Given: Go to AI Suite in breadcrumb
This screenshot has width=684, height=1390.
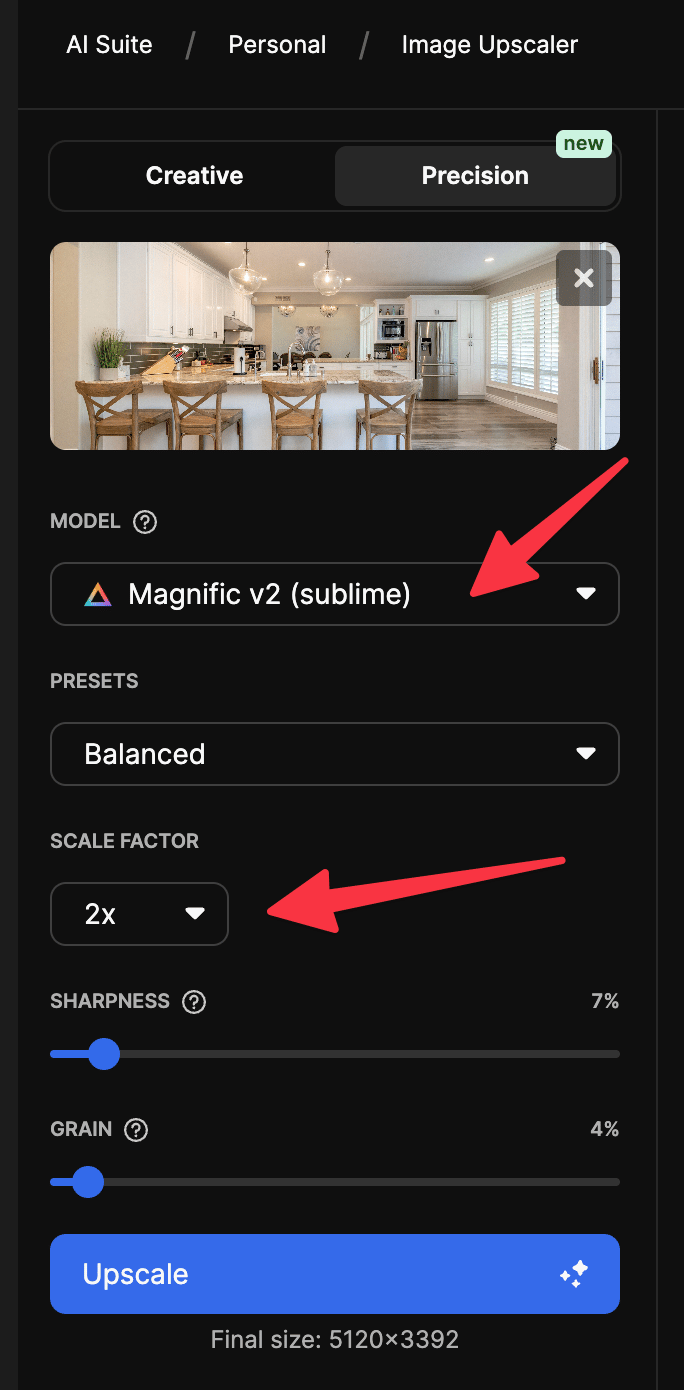Looking at the screenshot, I should click(x=109, y=45).
